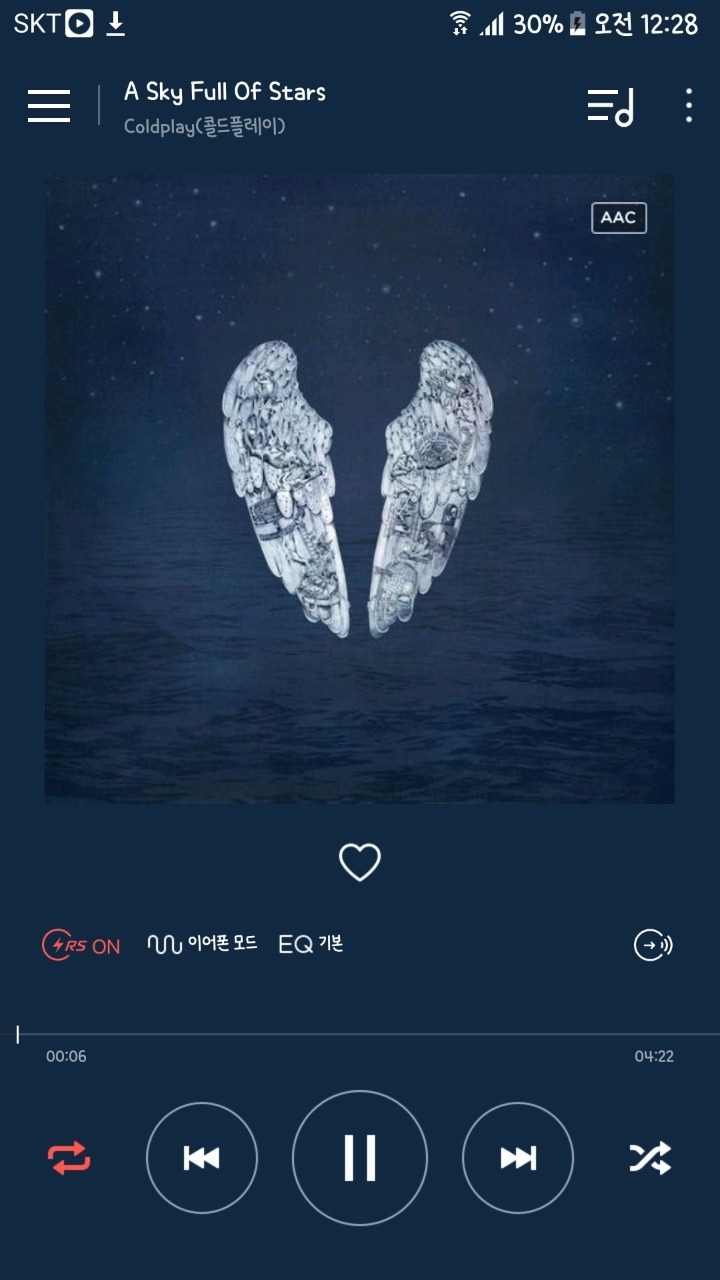Open the EQ 기본 equalizer settings
720x1280 pixels.
tap(311, 944)
